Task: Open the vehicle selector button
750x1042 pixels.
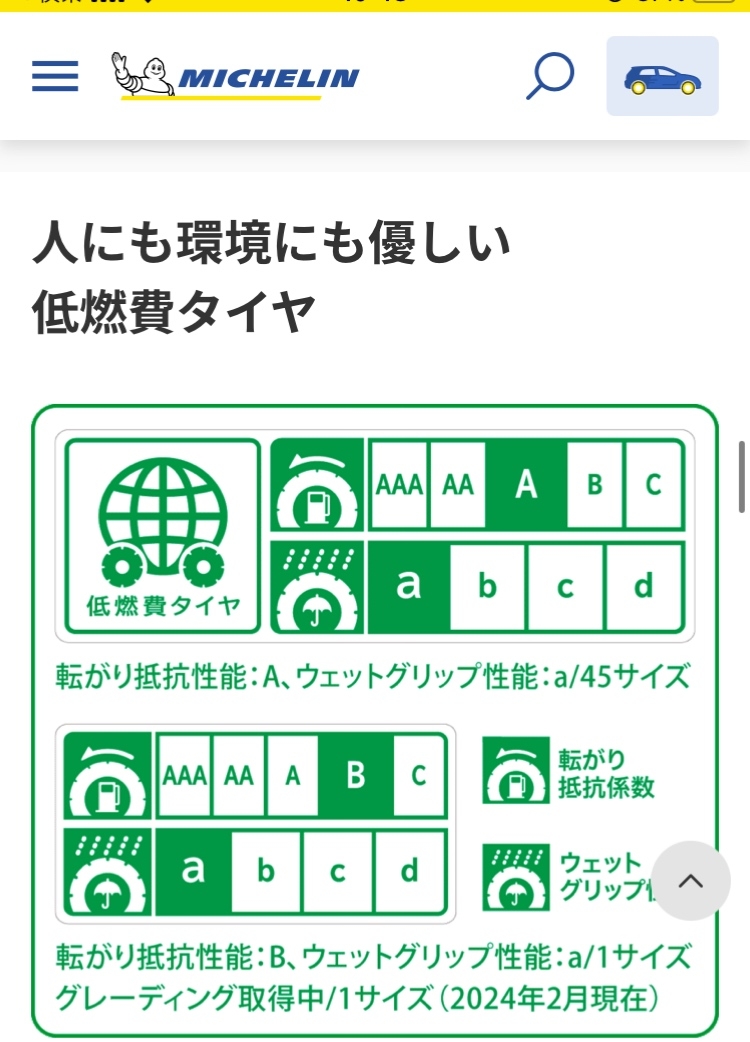Action: point(662,77)
